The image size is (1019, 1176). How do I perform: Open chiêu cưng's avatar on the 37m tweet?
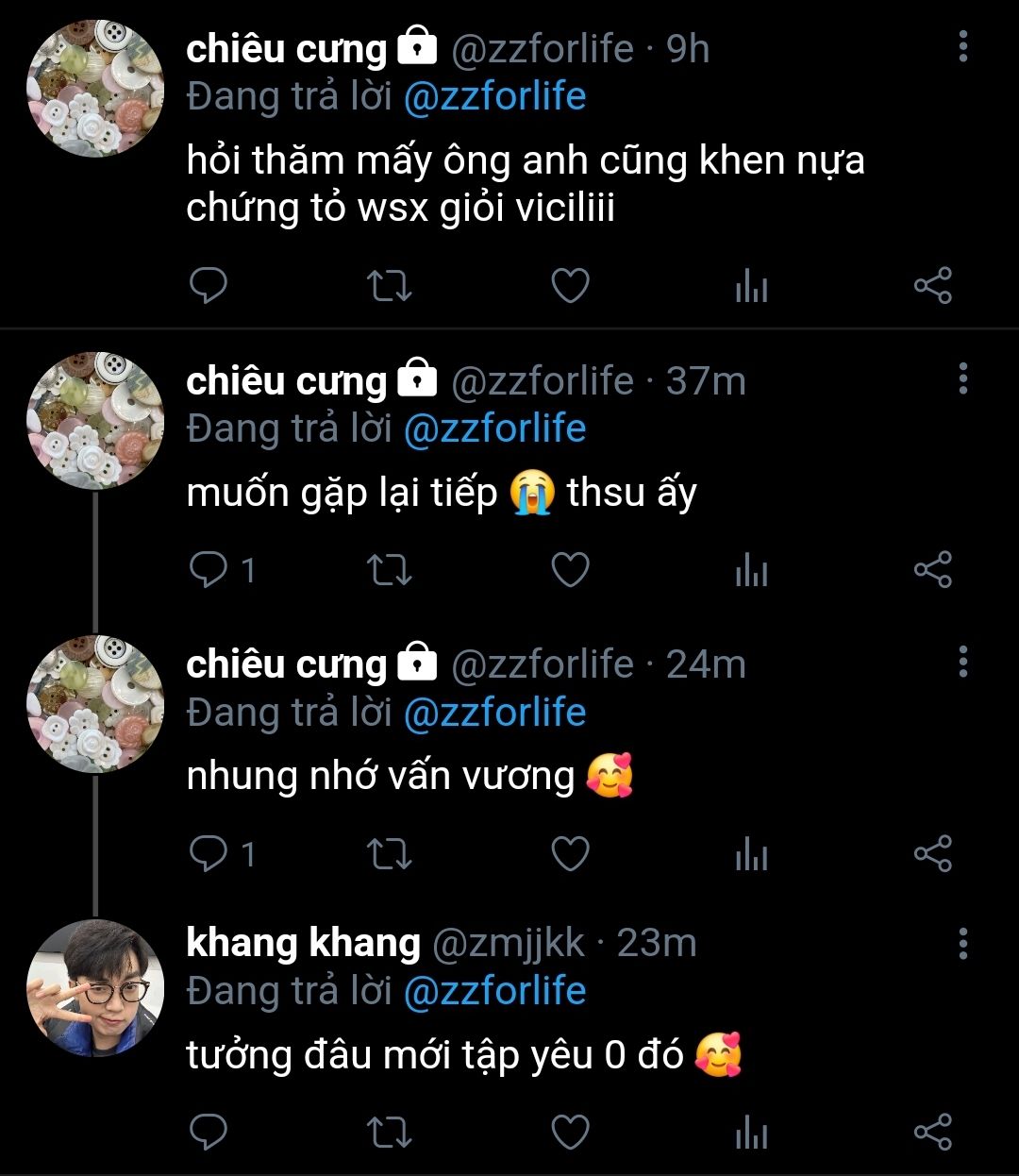tap(95, 420)
